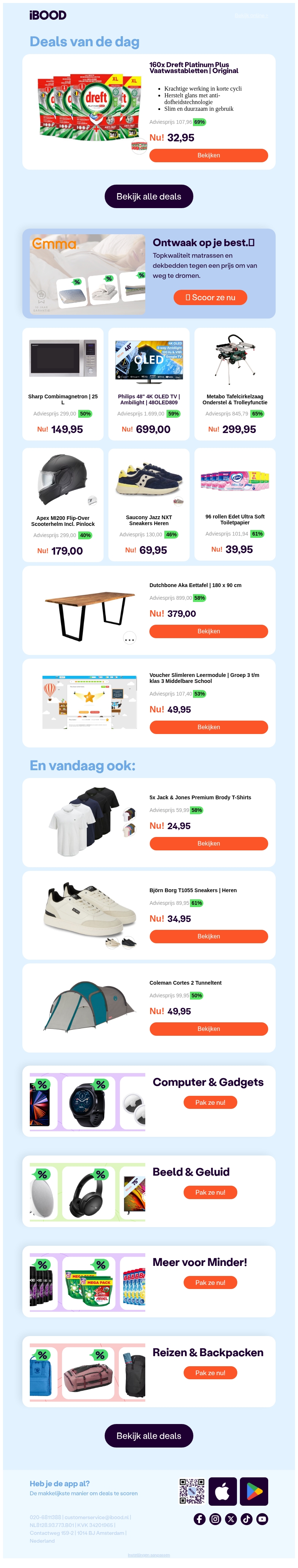Screen dimensions: 298x1568
Task: Open the Google Play download icon
Action: (x=254, y=1492)
